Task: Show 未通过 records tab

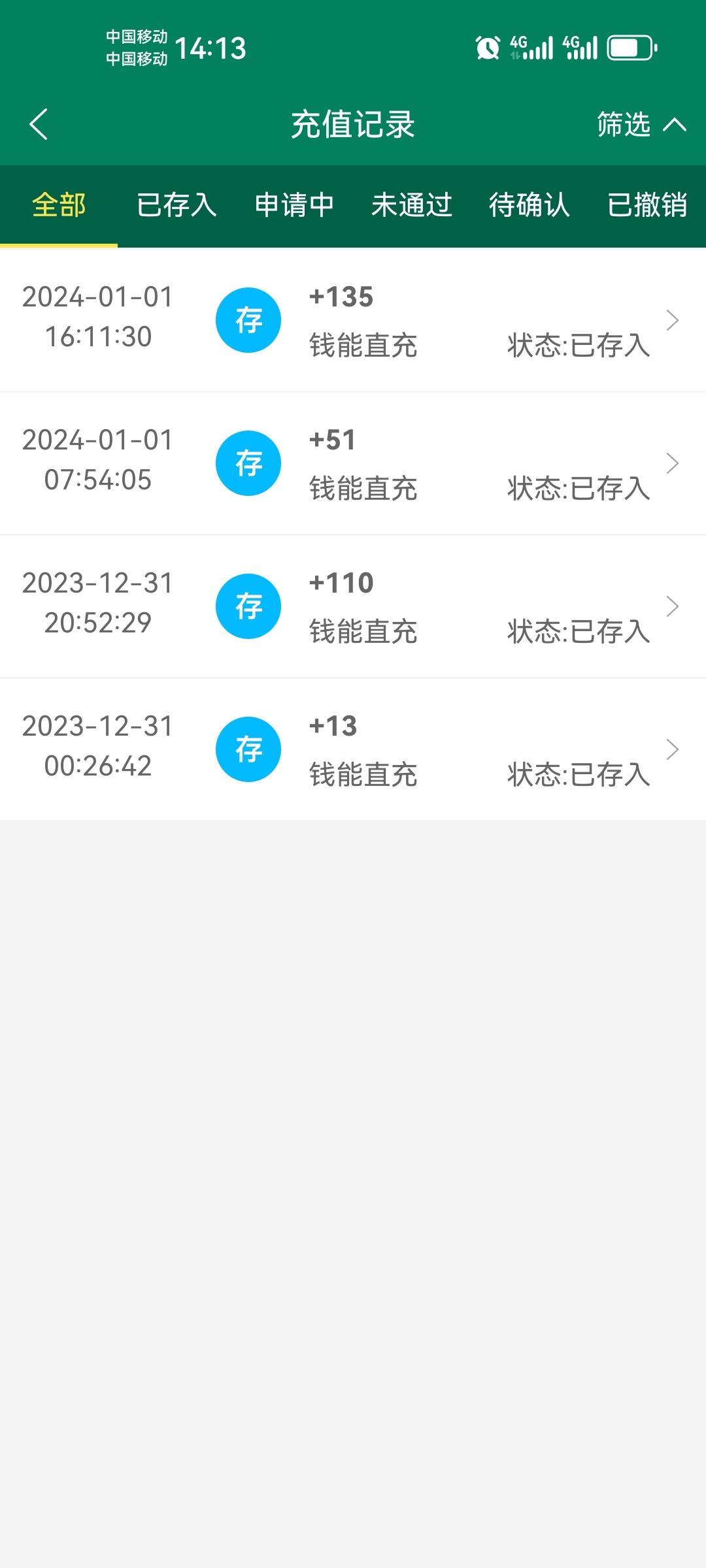Action: point(412,205)
